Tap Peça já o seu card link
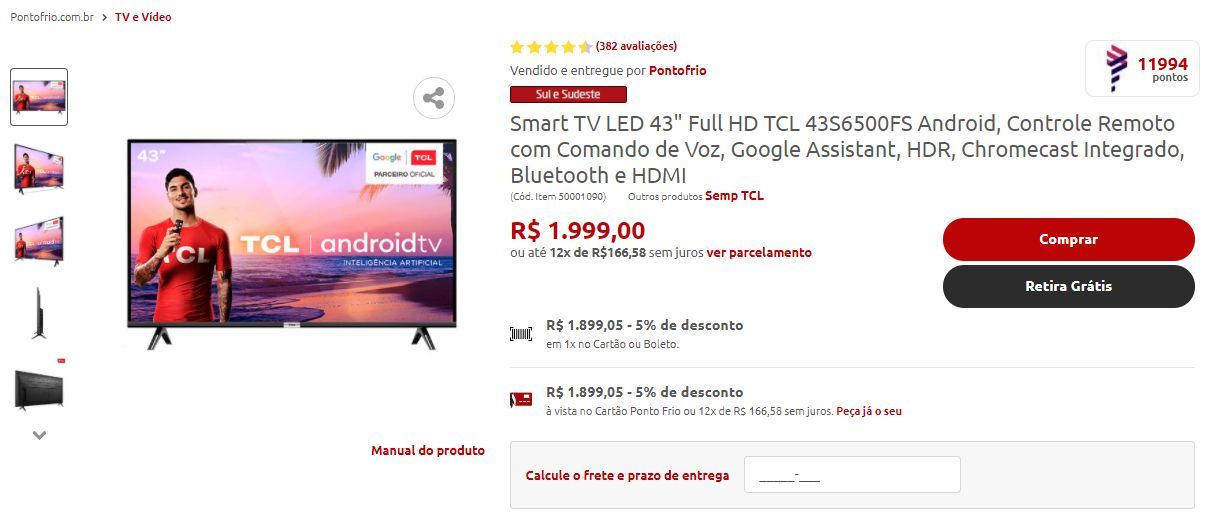Viewport: 1218px width, 524px height. pyautogui.click(x=869, y=411)
